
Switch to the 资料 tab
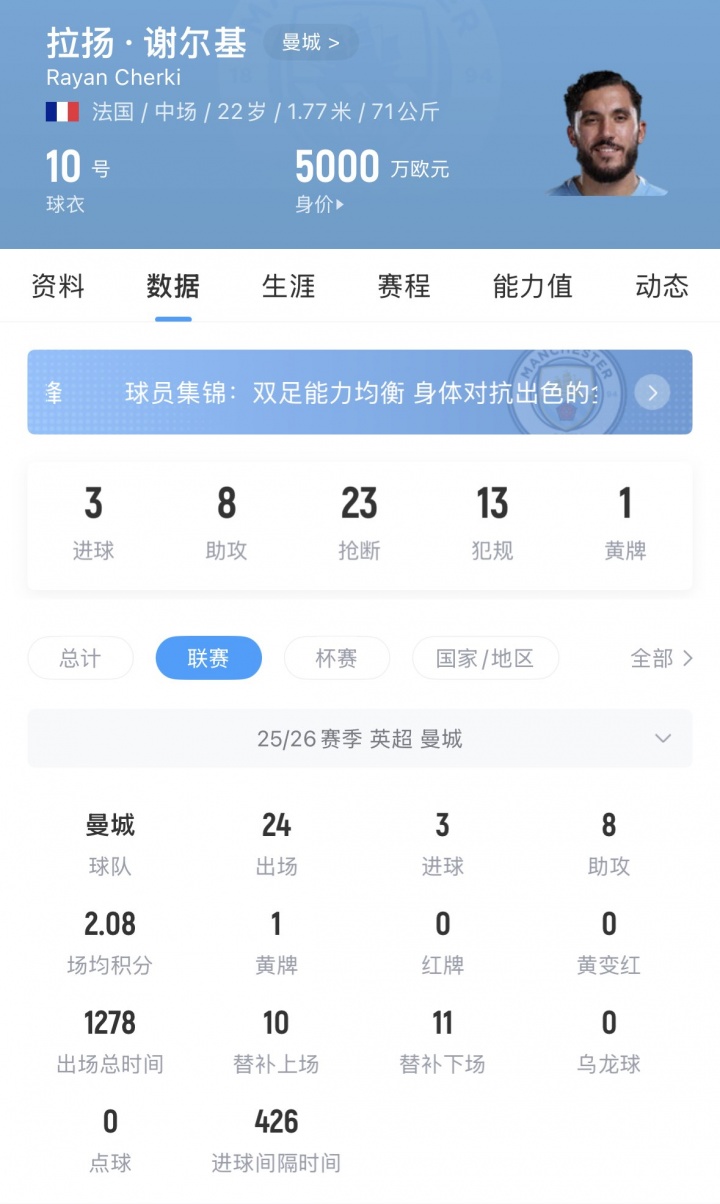58,287
